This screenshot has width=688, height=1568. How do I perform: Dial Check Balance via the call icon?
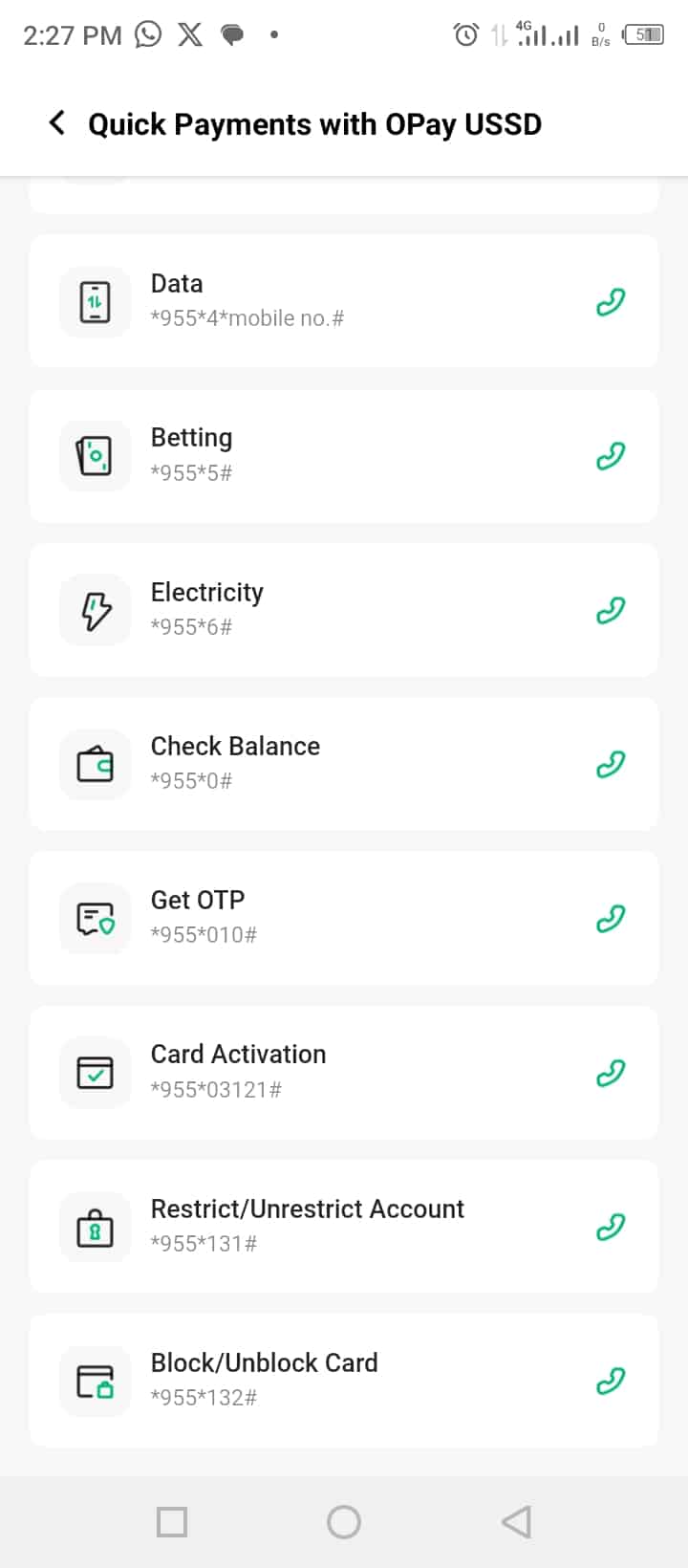coord(611,763)
